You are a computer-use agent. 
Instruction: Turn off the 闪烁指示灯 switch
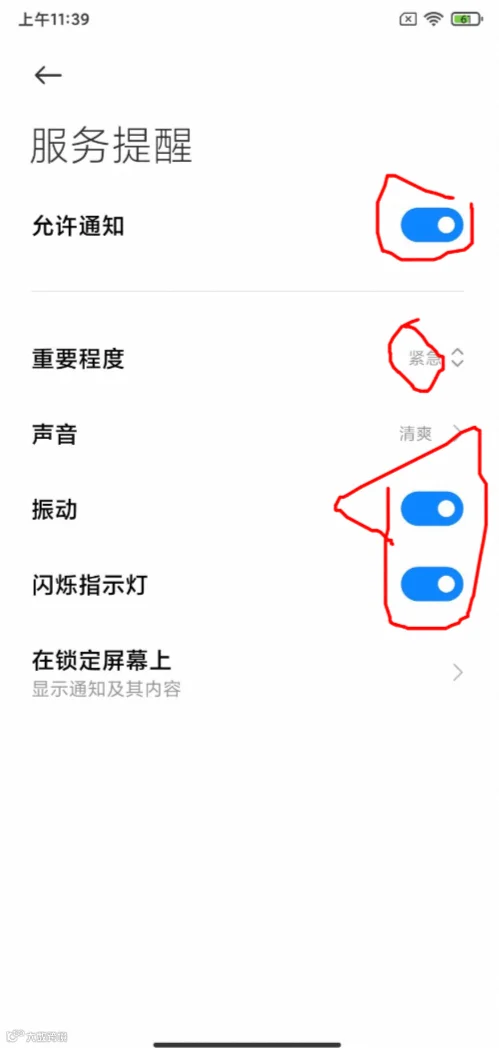click(432, 585)
